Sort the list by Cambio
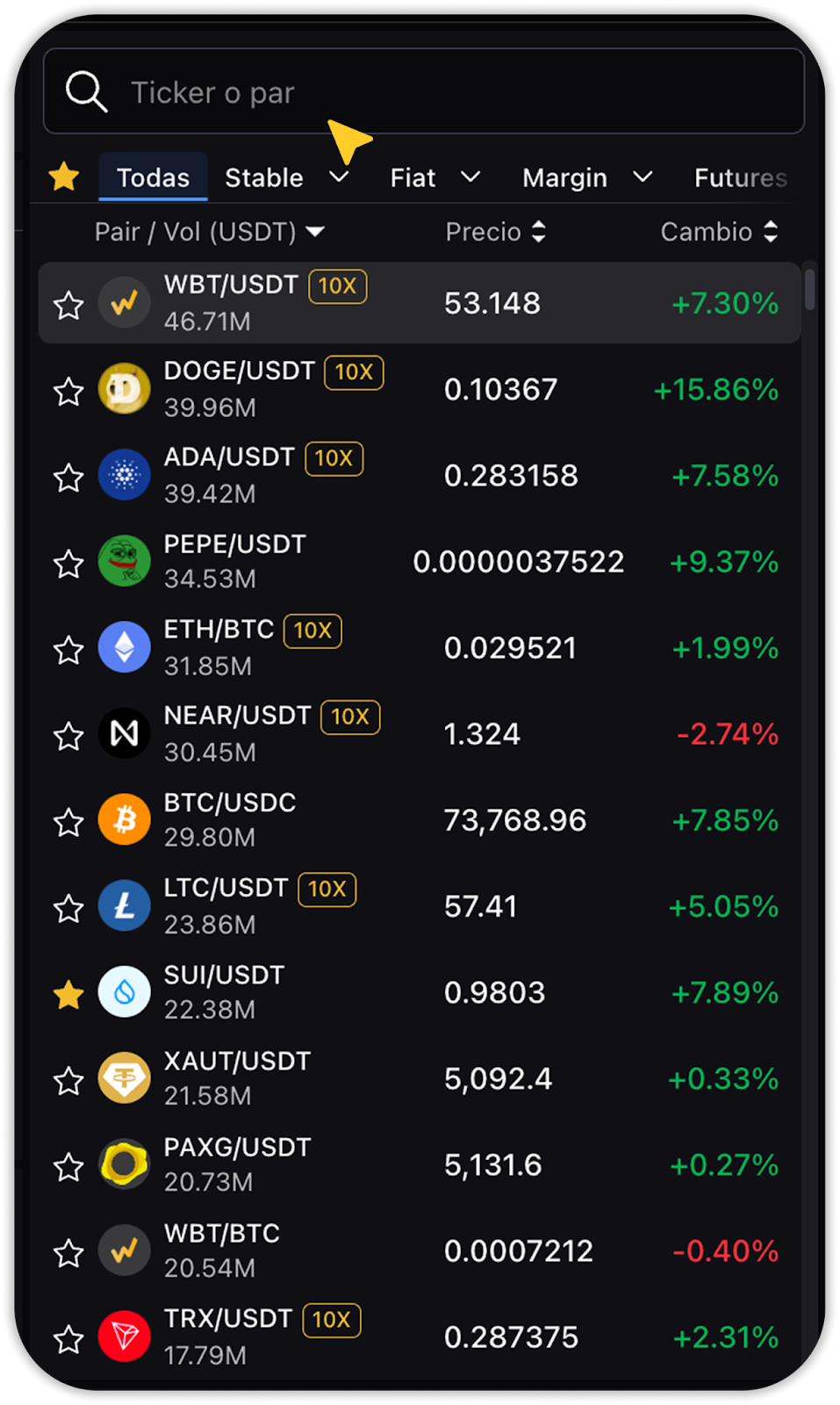840x1405 pixels. pos(718,232)
